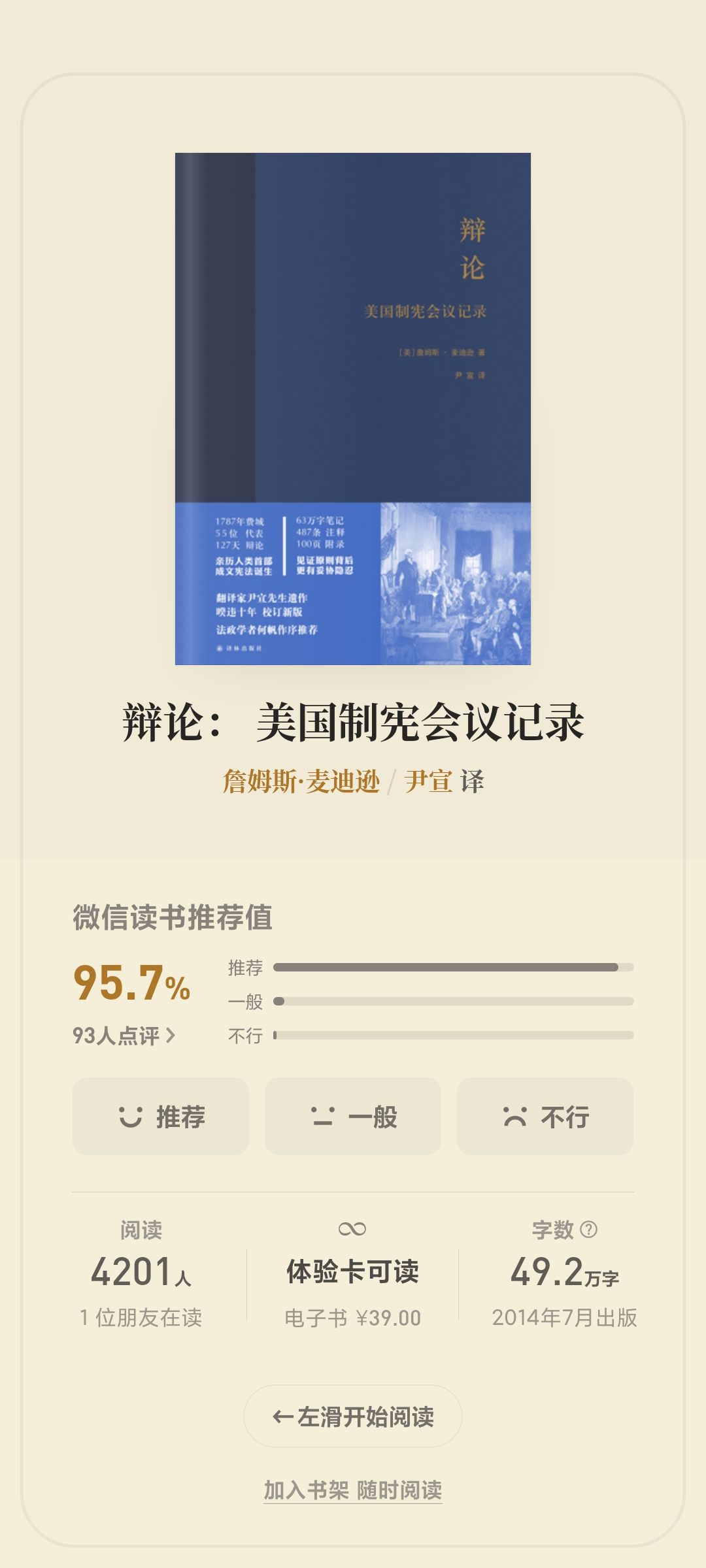Screen dimensions: 706x1568
Task: View the 93人点评 reviews
Action: pyautogui.click(x=124, y=1036)
